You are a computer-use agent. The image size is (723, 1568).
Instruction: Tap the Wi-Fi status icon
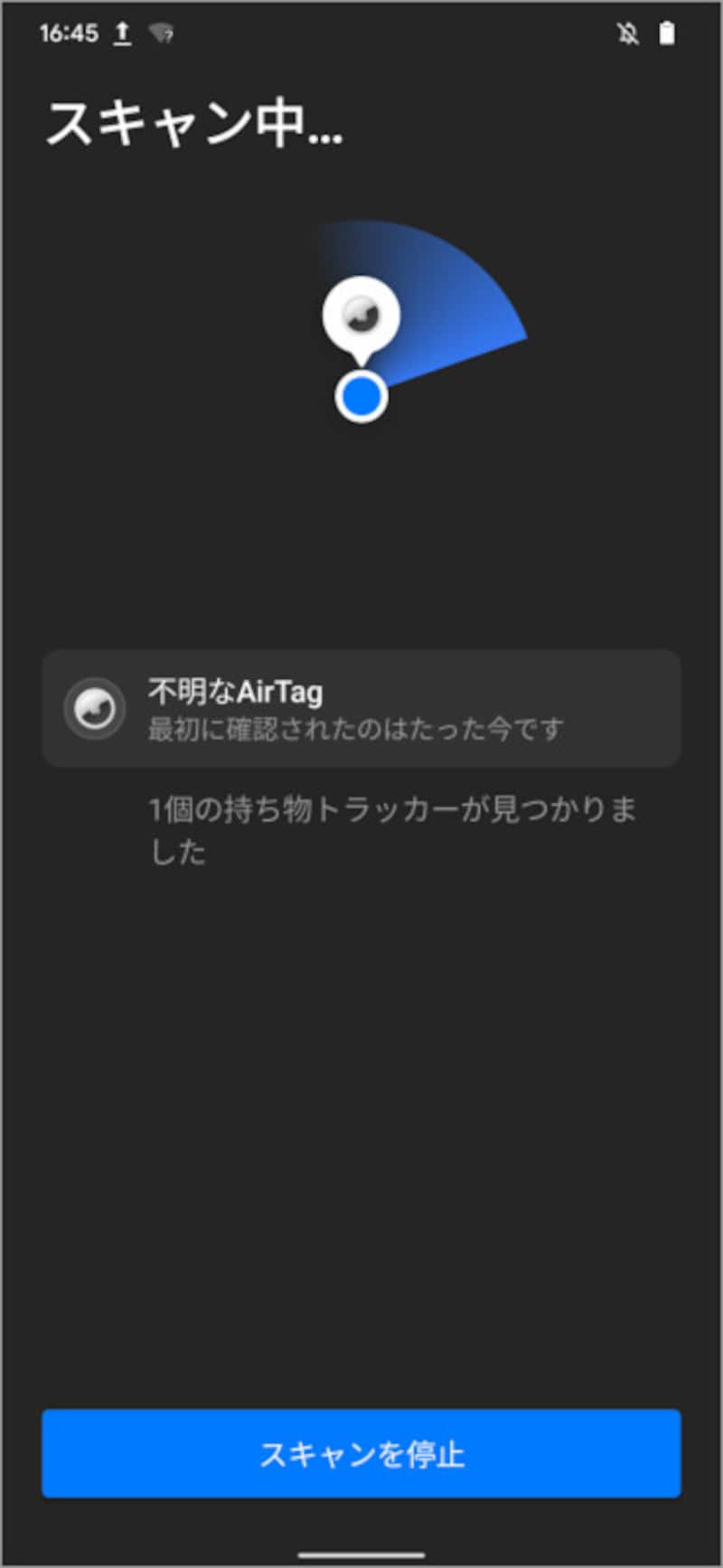tap(161, 33)
